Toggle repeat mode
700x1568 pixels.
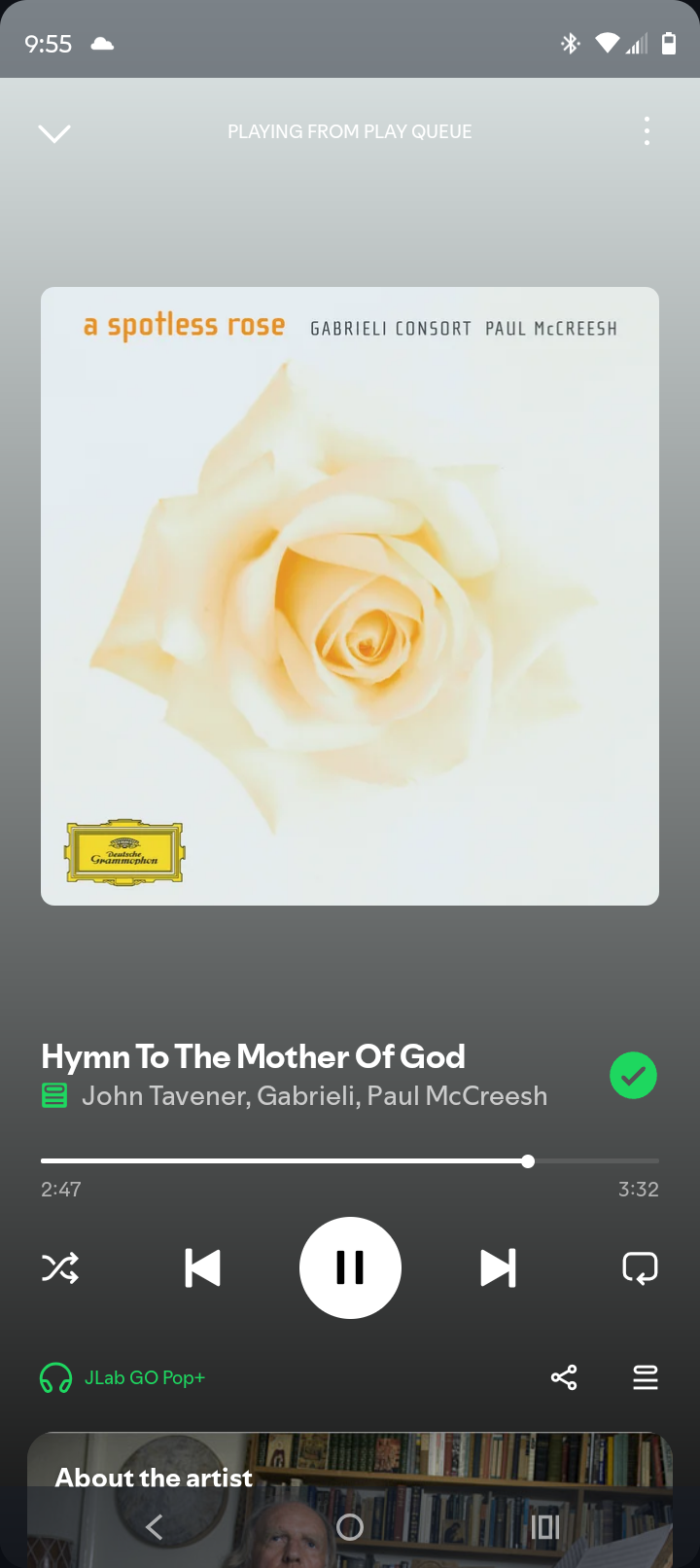[x=640, y=1267]
